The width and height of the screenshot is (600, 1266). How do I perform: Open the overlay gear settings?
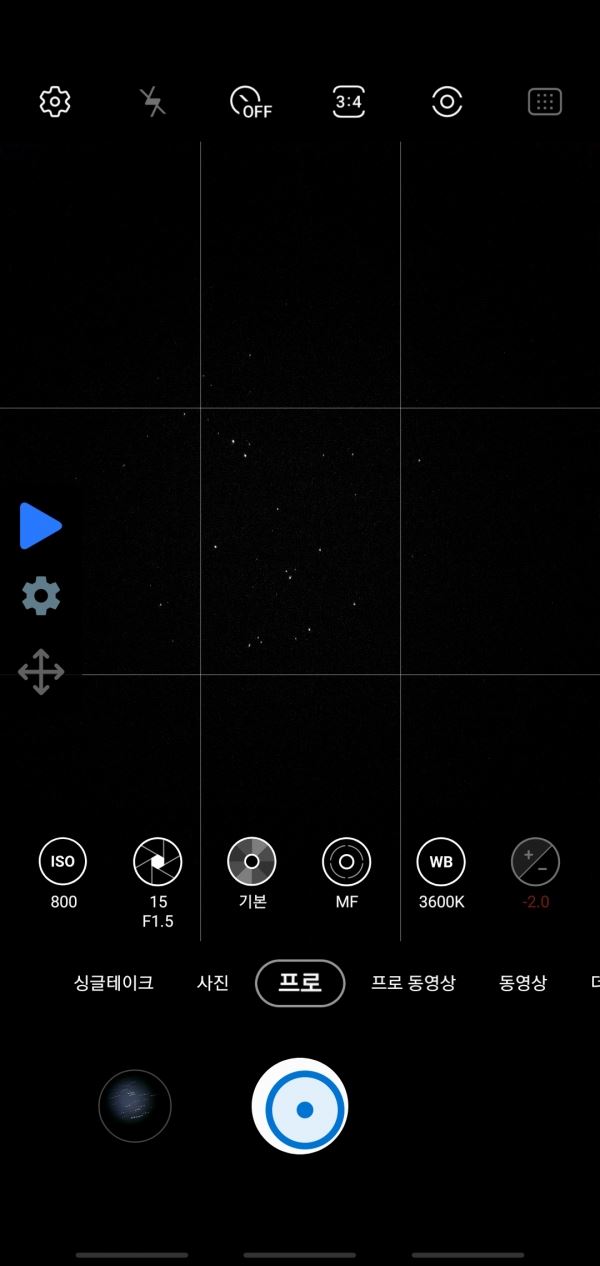click(x=41, y=596)
